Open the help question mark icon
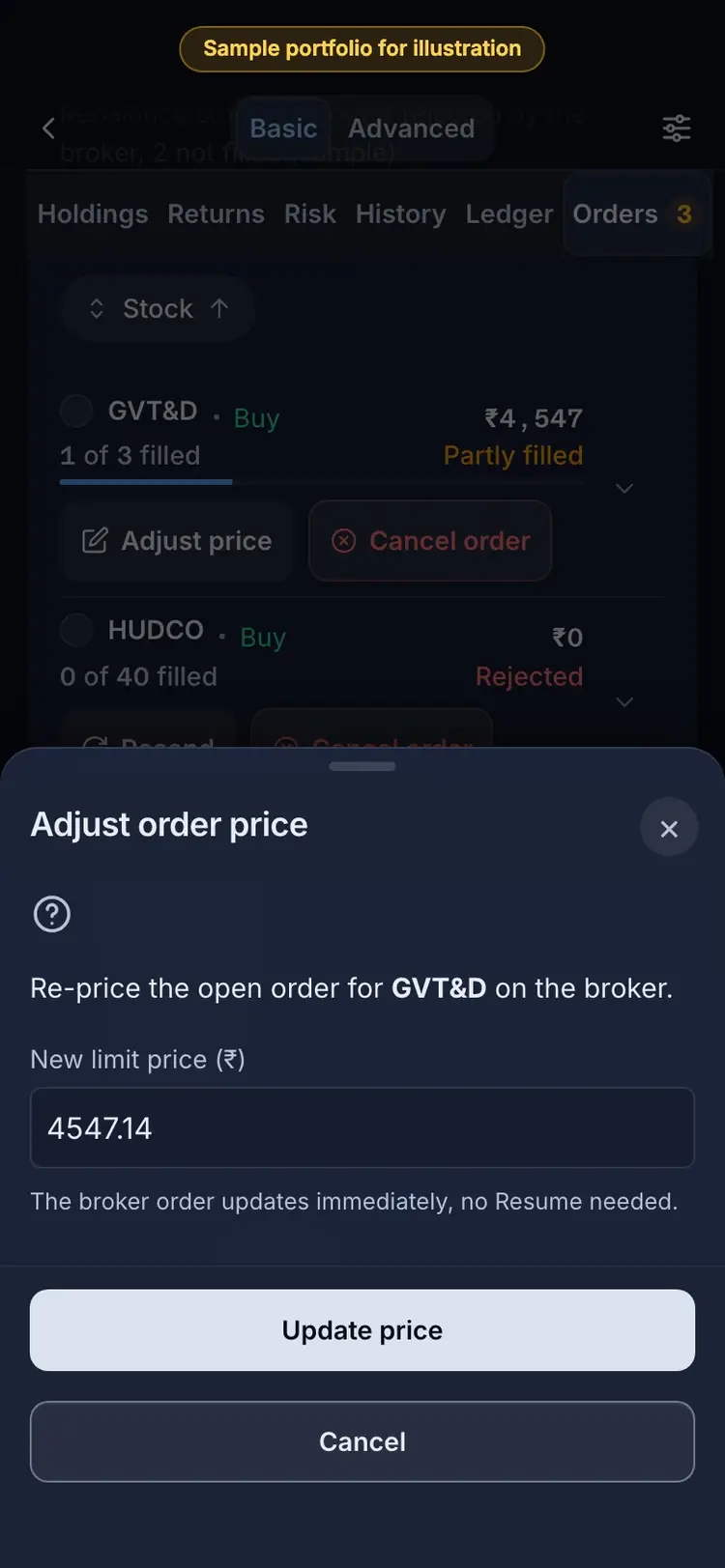Image resolution: width=725 pixels, height=1568 pixels. click(x=52, y=914)
